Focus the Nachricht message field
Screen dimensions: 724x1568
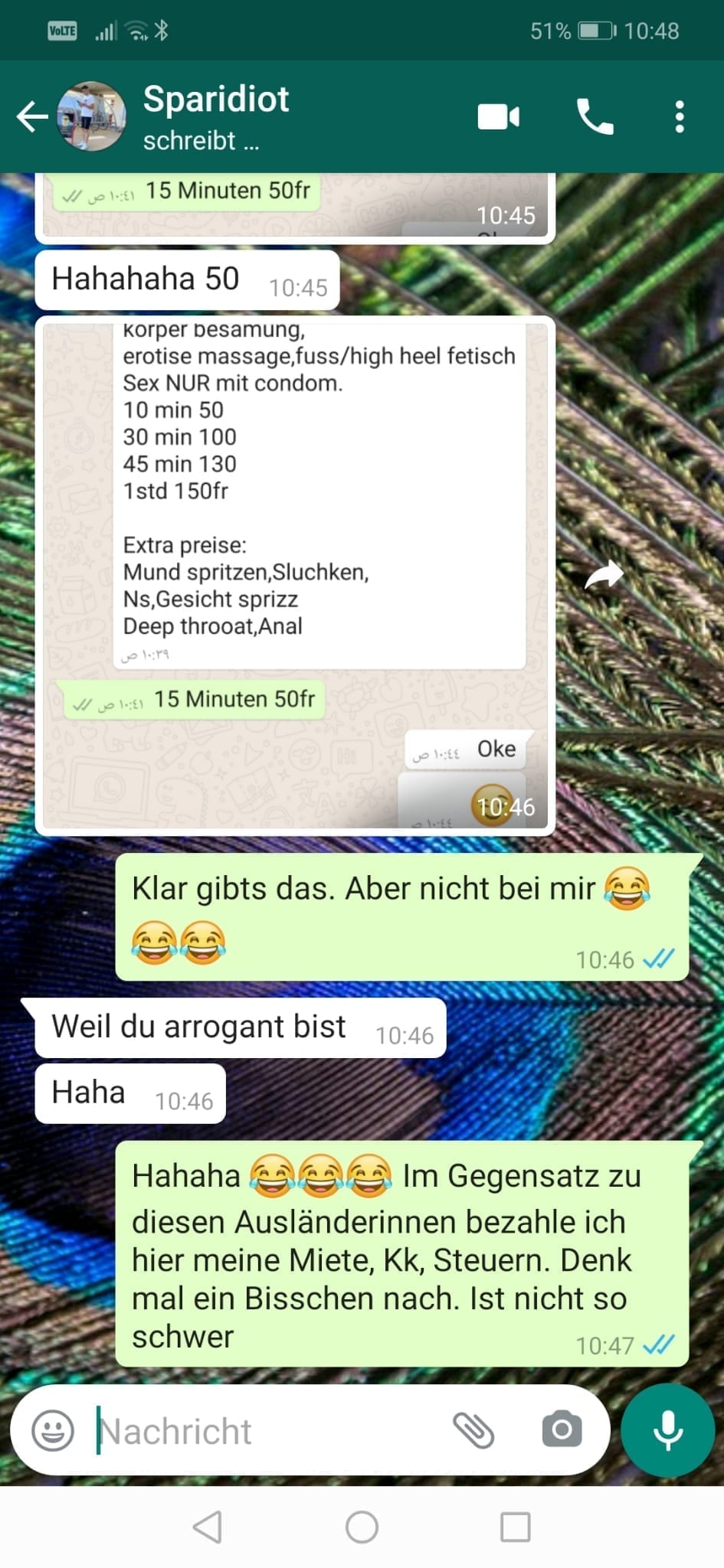click(x=260, y=1429)
